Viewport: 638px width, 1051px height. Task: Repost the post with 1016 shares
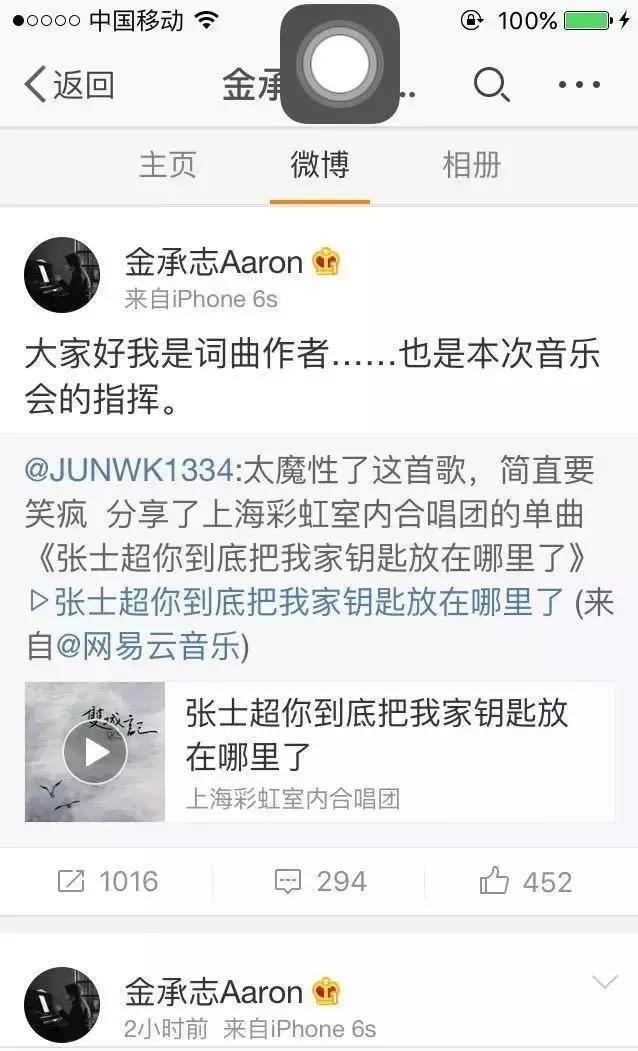(107, 882)
